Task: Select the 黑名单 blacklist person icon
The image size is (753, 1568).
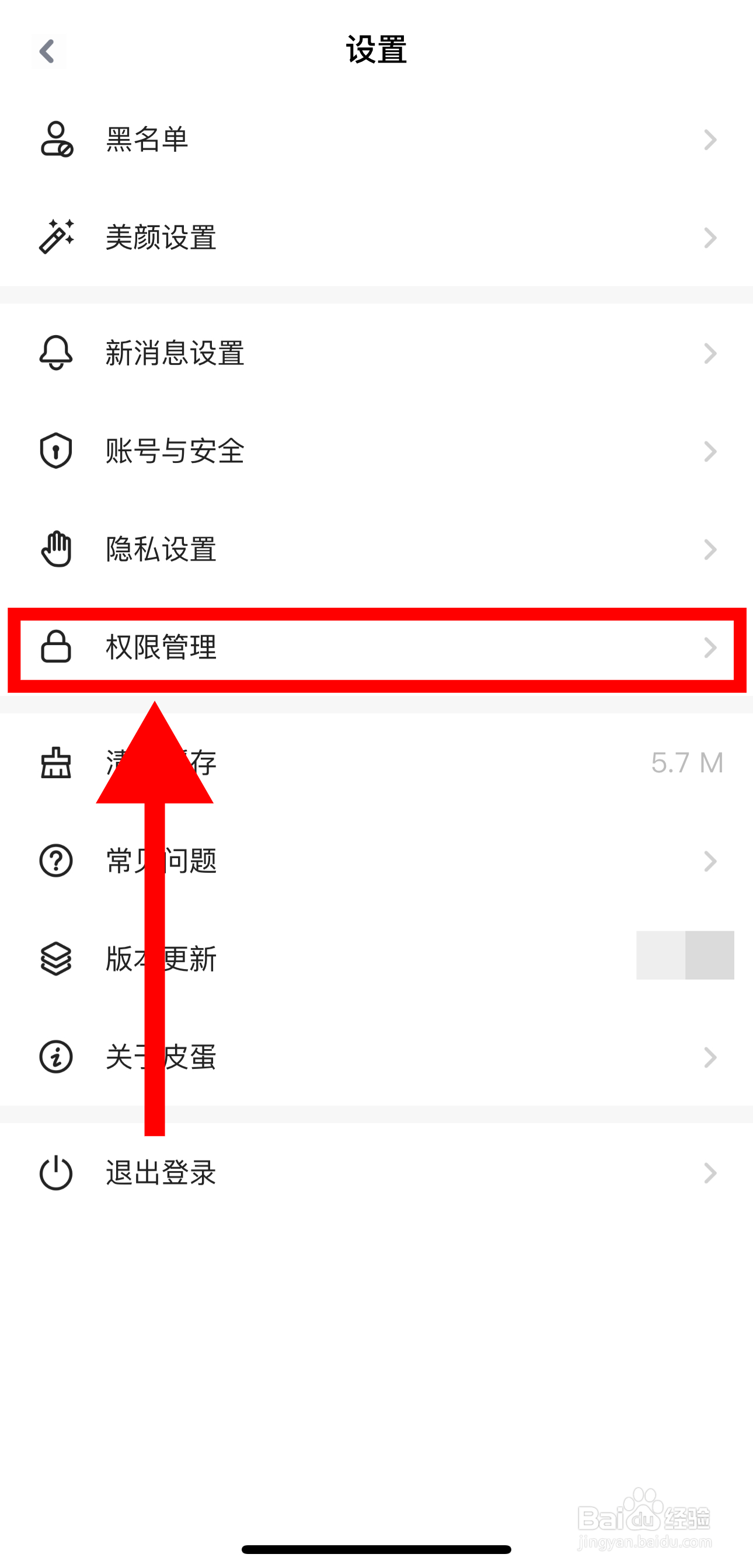Action: 56,140
